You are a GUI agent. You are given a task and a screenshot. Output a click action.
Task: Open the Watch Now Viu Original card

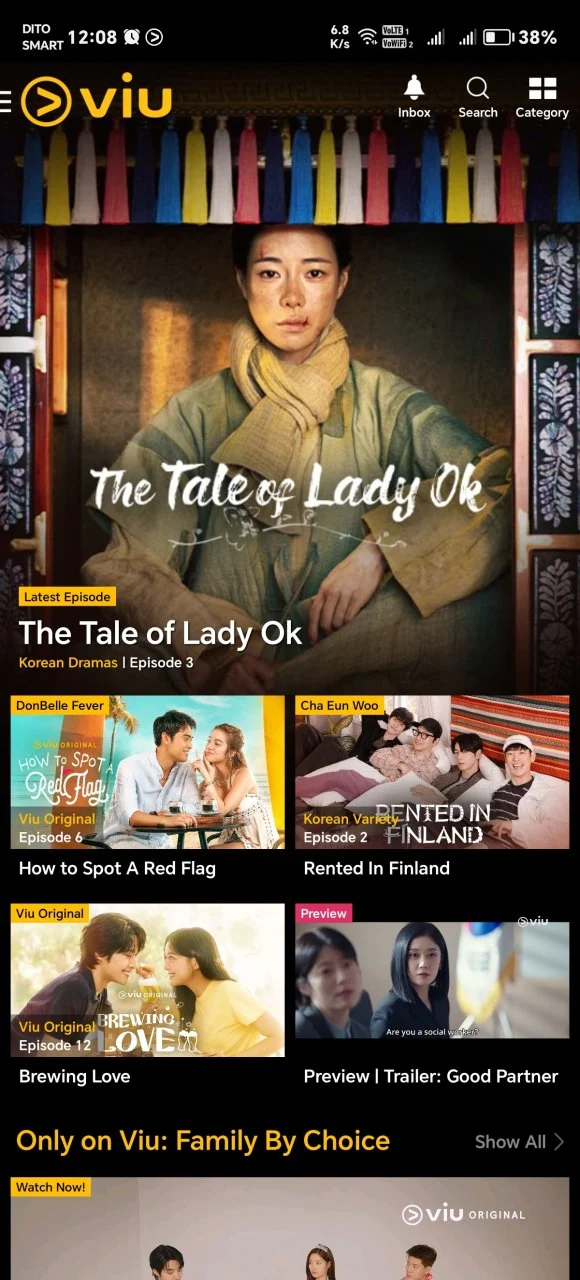[290, 1229]
